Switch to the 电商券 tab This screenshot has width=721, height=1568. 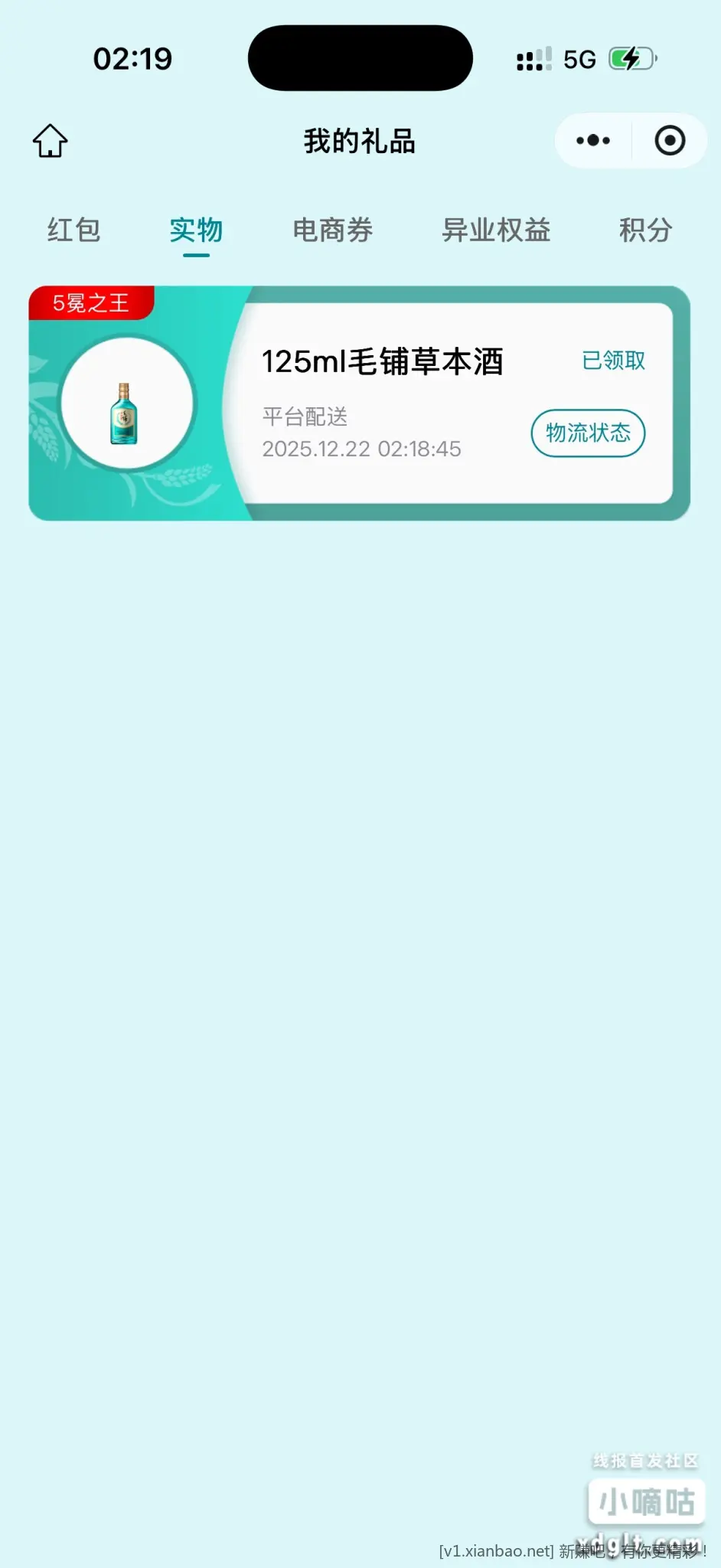(x=332, y=230)
